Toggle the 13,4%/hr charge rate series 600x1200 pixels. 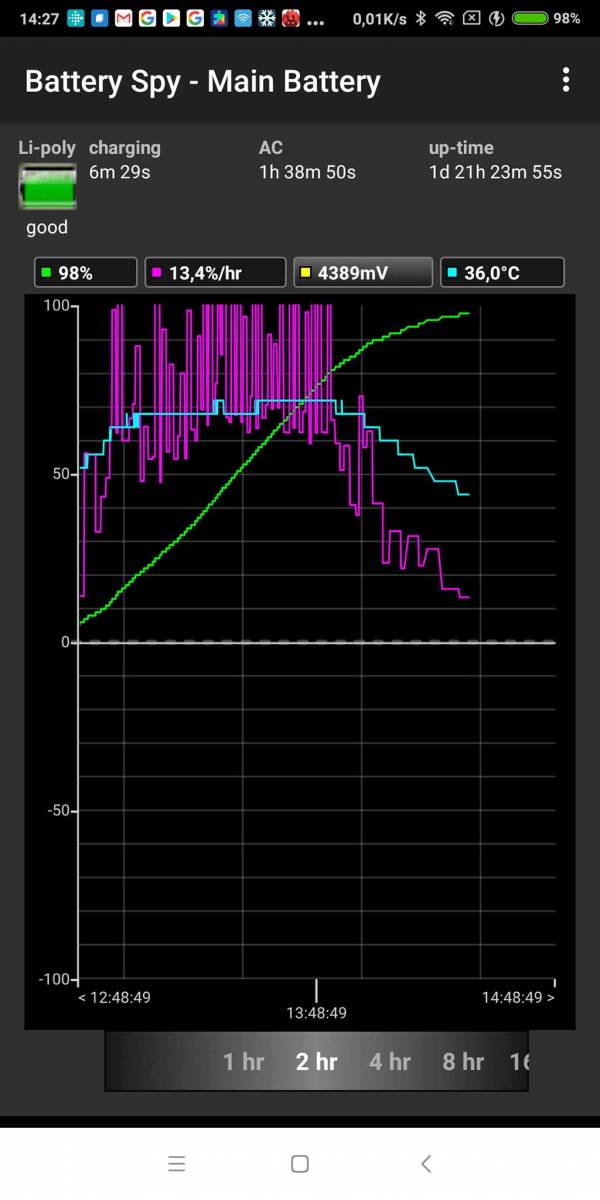(213, 272)
